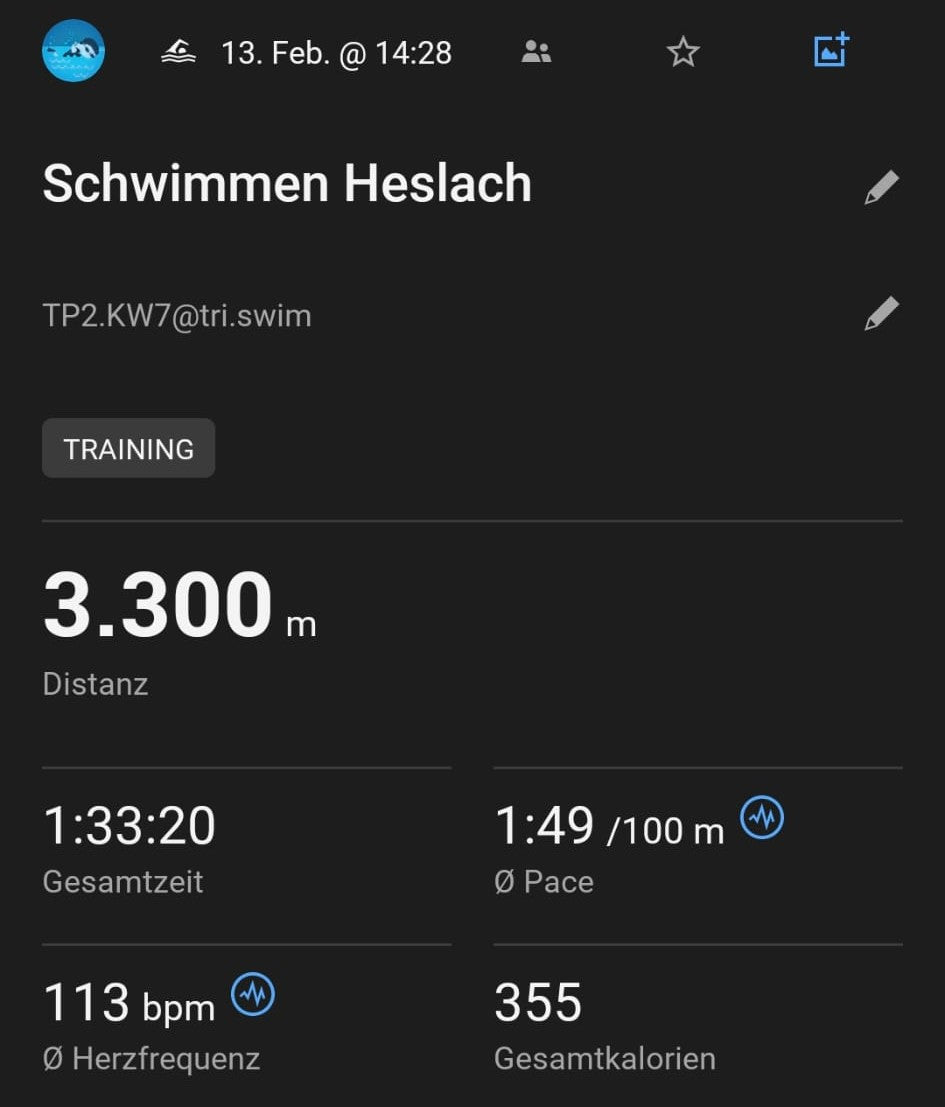The width and height of the screenshot is (945, 1107).
Task: Open the profile avatar
Action: pos(73,51)
